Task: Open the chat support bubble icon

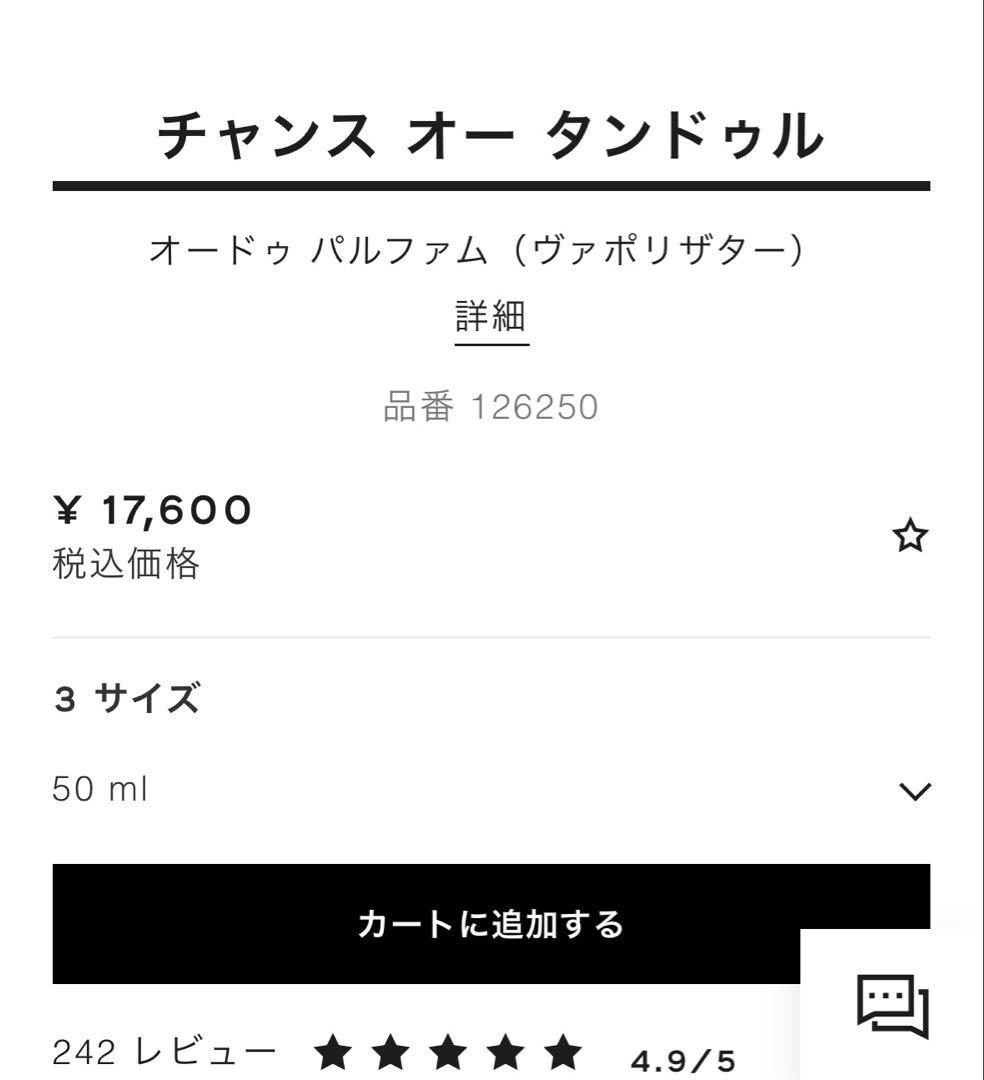Action: coord(895,1005)
